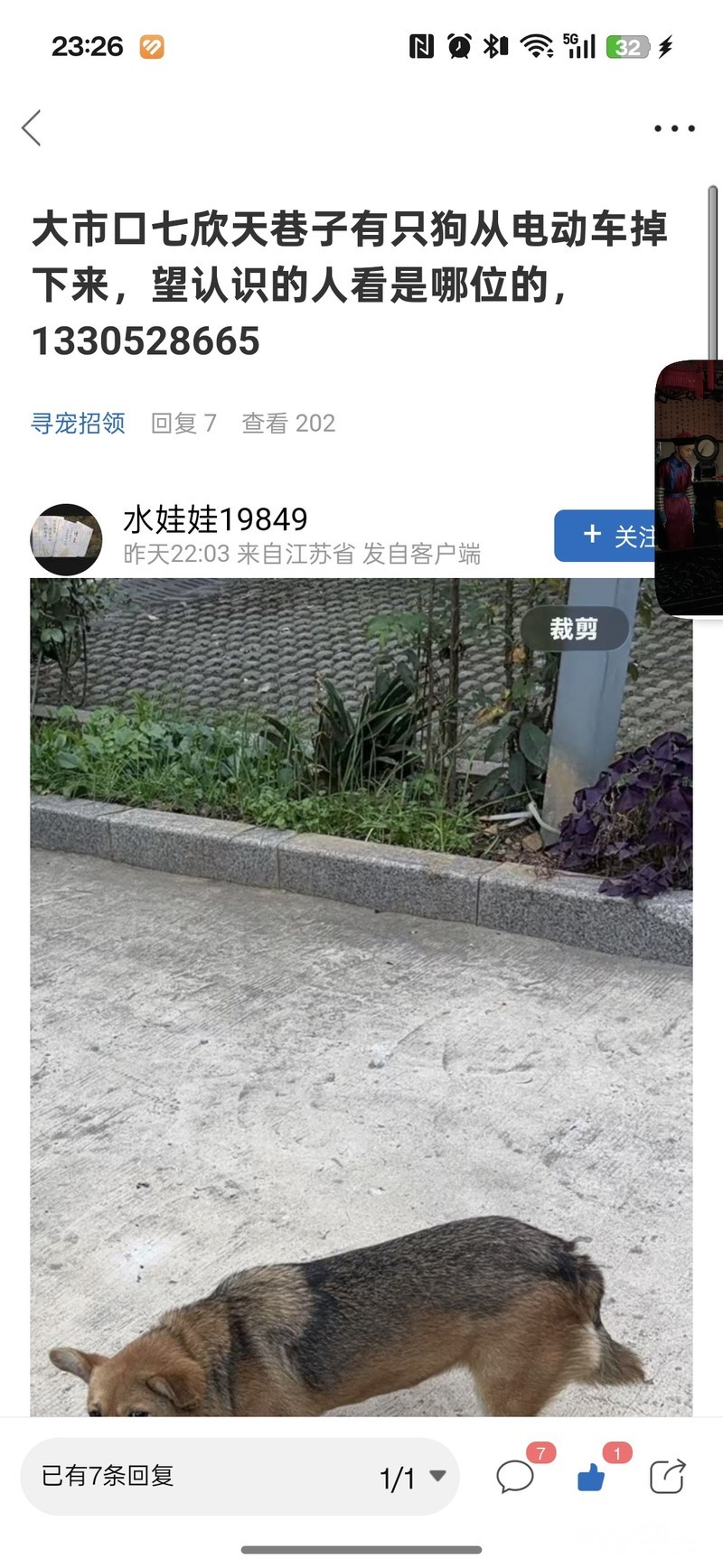Open the 寻宠招领 category link
Screen dimensions: 723x1568
click(78, 423)
